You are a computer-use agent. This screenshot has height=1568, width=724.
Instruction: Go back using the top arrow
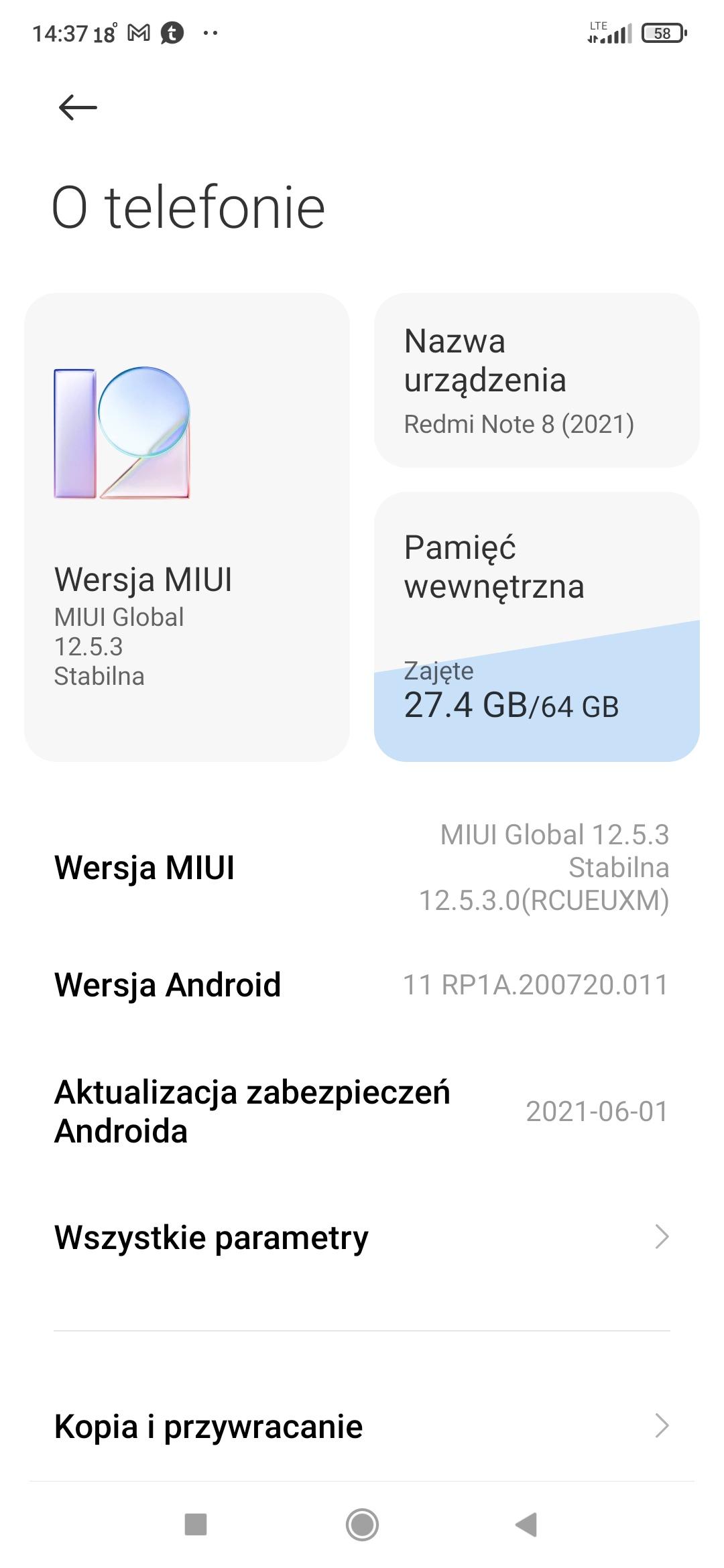click(x=78, y=107)
